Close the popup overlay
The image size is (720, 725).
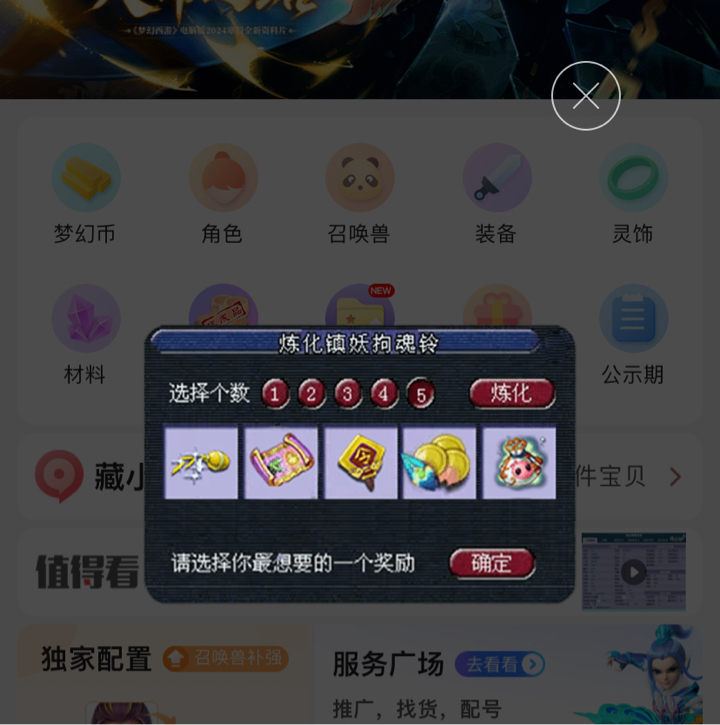pos(586,96)
